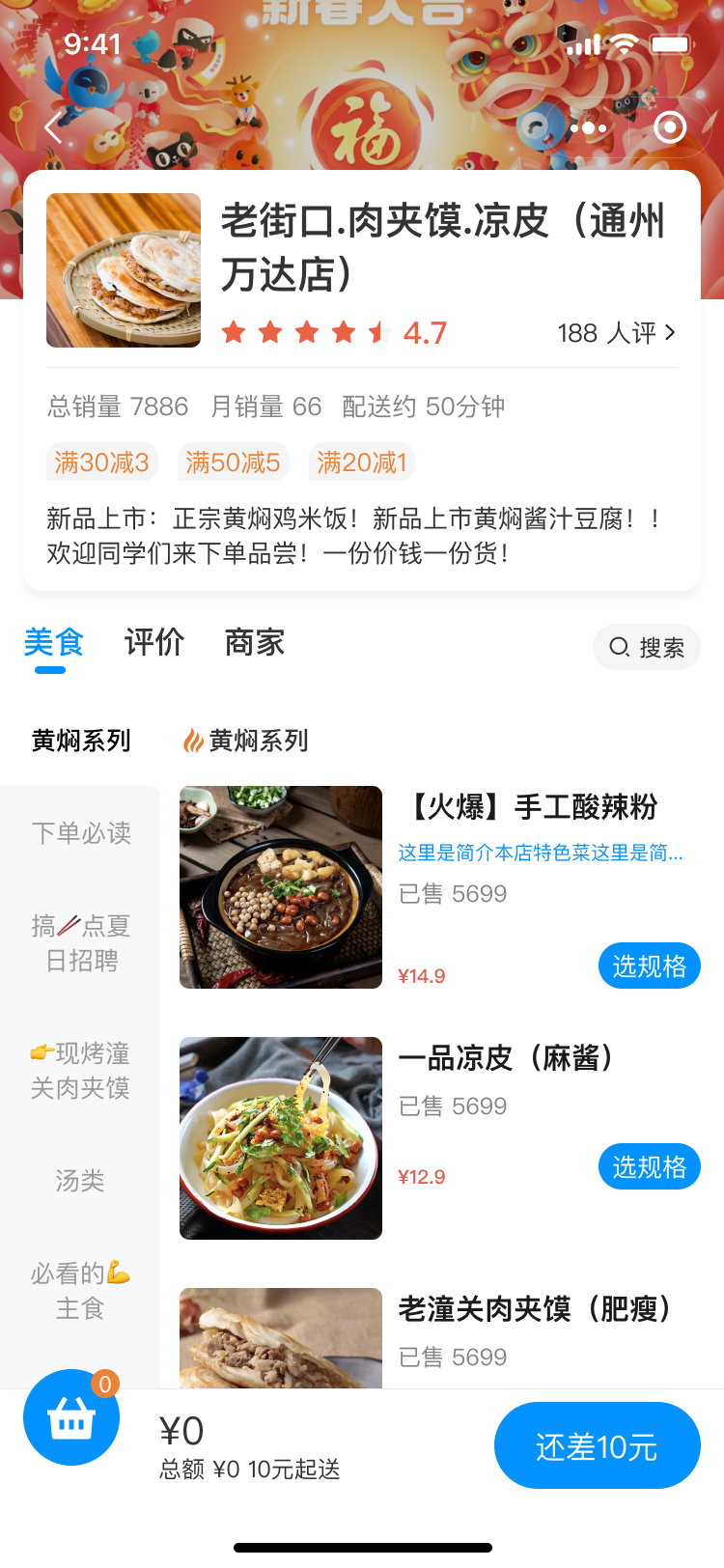Switch to the 评价 tab
Screen dimensions: 724x1568
(154, 642)
